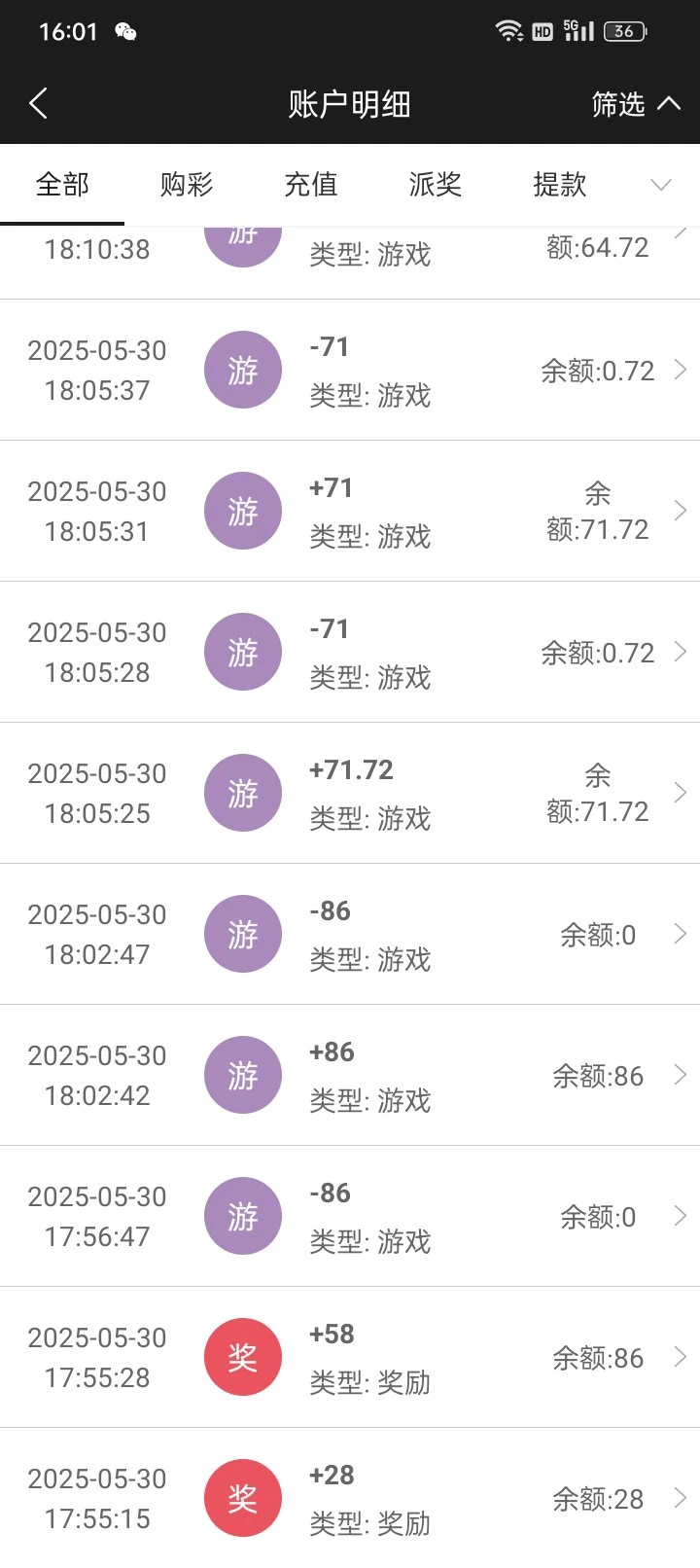Switch to the 全部 tab
Viewport: 700px width, 1568px height.
point(62,185)
